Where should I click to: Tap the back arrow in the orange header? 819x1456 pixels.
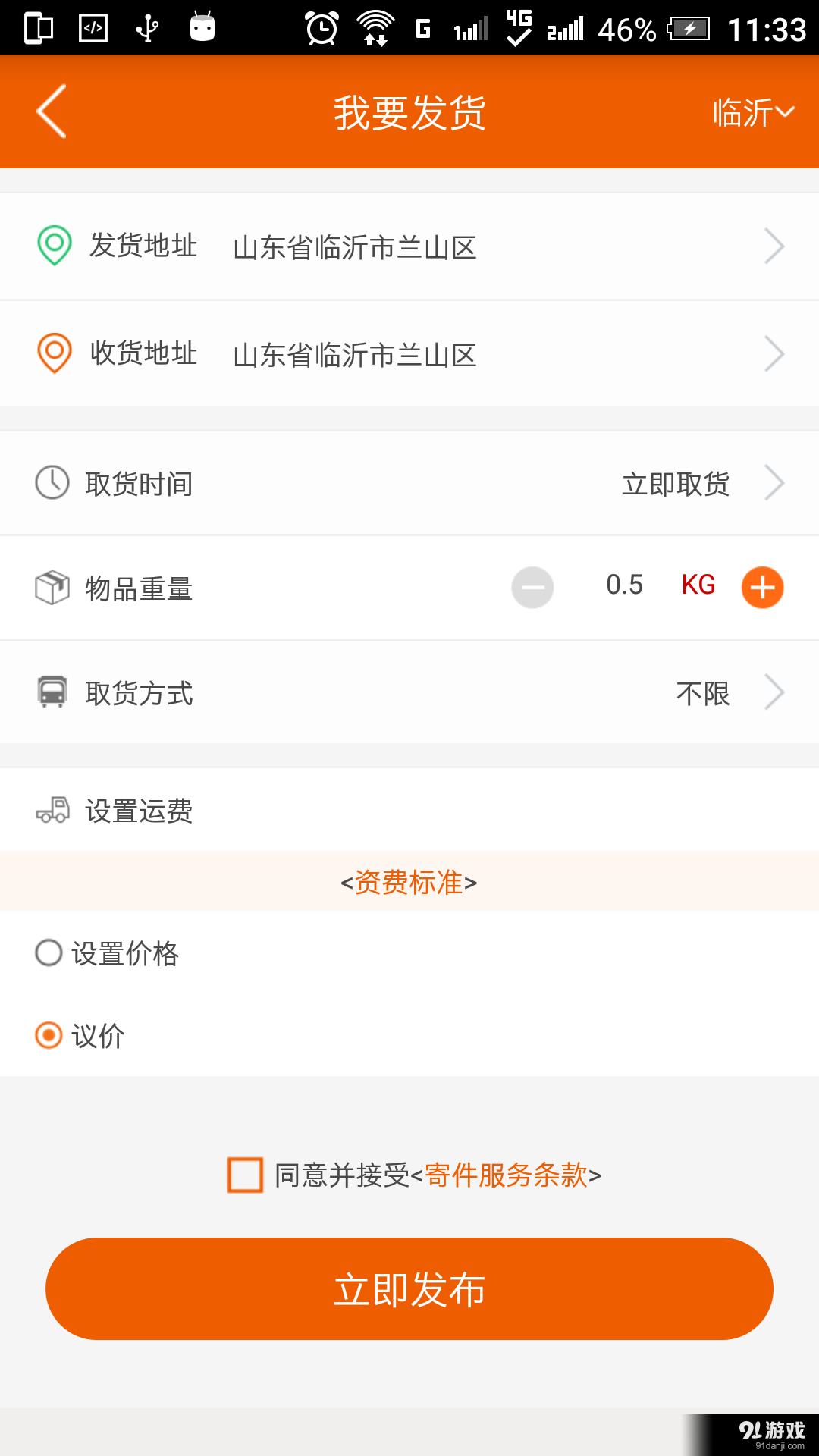pos(50,111)
